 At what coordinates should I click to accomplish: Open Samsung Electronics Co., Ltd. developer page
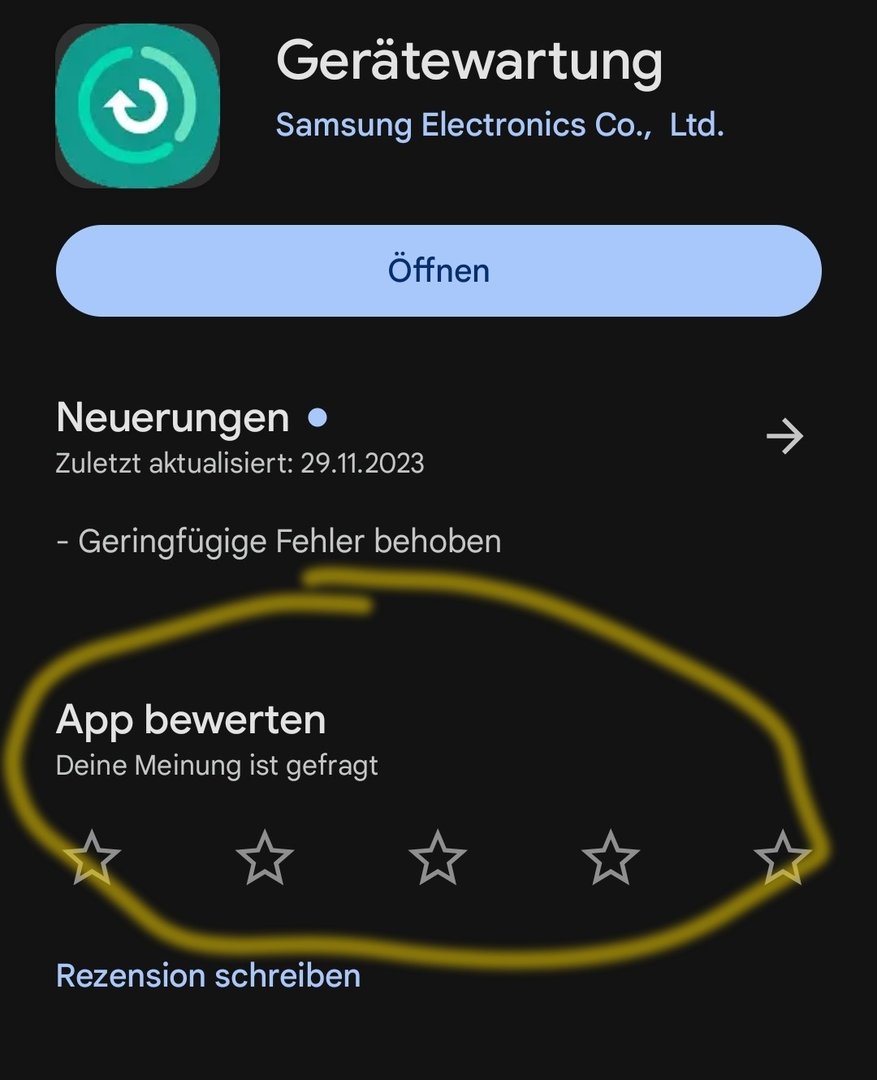[x=499, y=125]
